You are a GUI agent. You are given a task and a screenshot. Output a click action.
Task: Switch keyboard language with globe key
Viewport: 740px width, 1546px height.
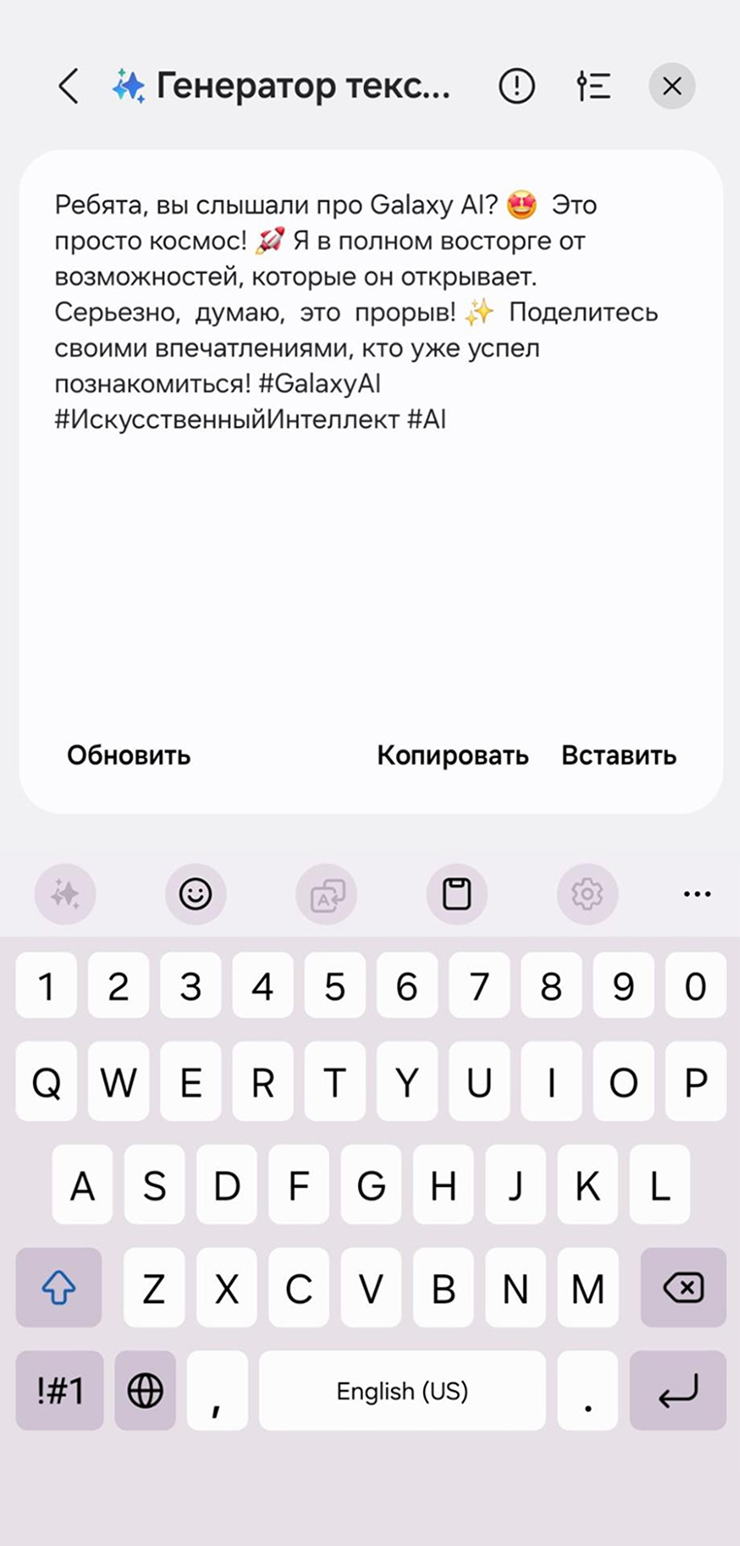pos(145,1390)
